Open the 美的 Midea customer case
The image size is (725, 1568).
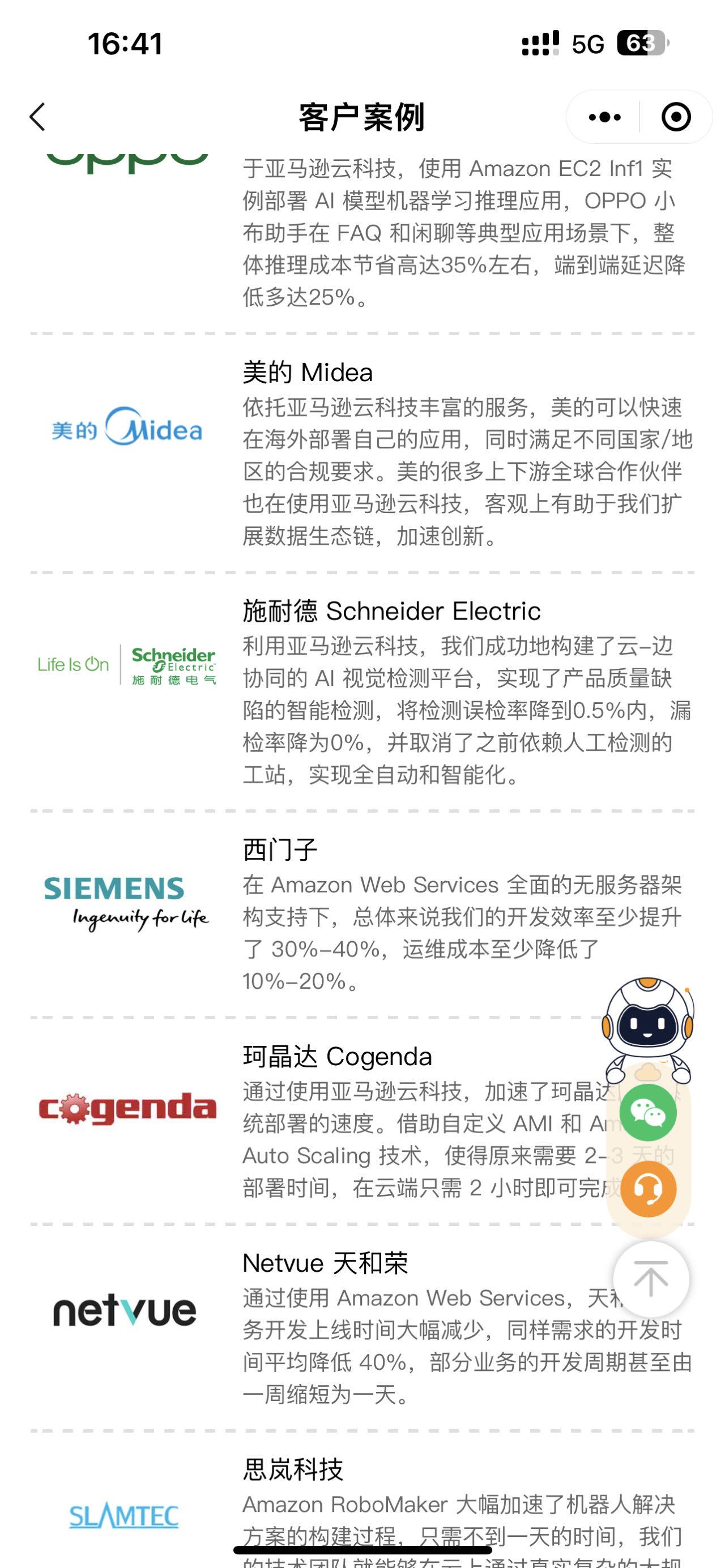pyautogui.click(x=362, y=453)
